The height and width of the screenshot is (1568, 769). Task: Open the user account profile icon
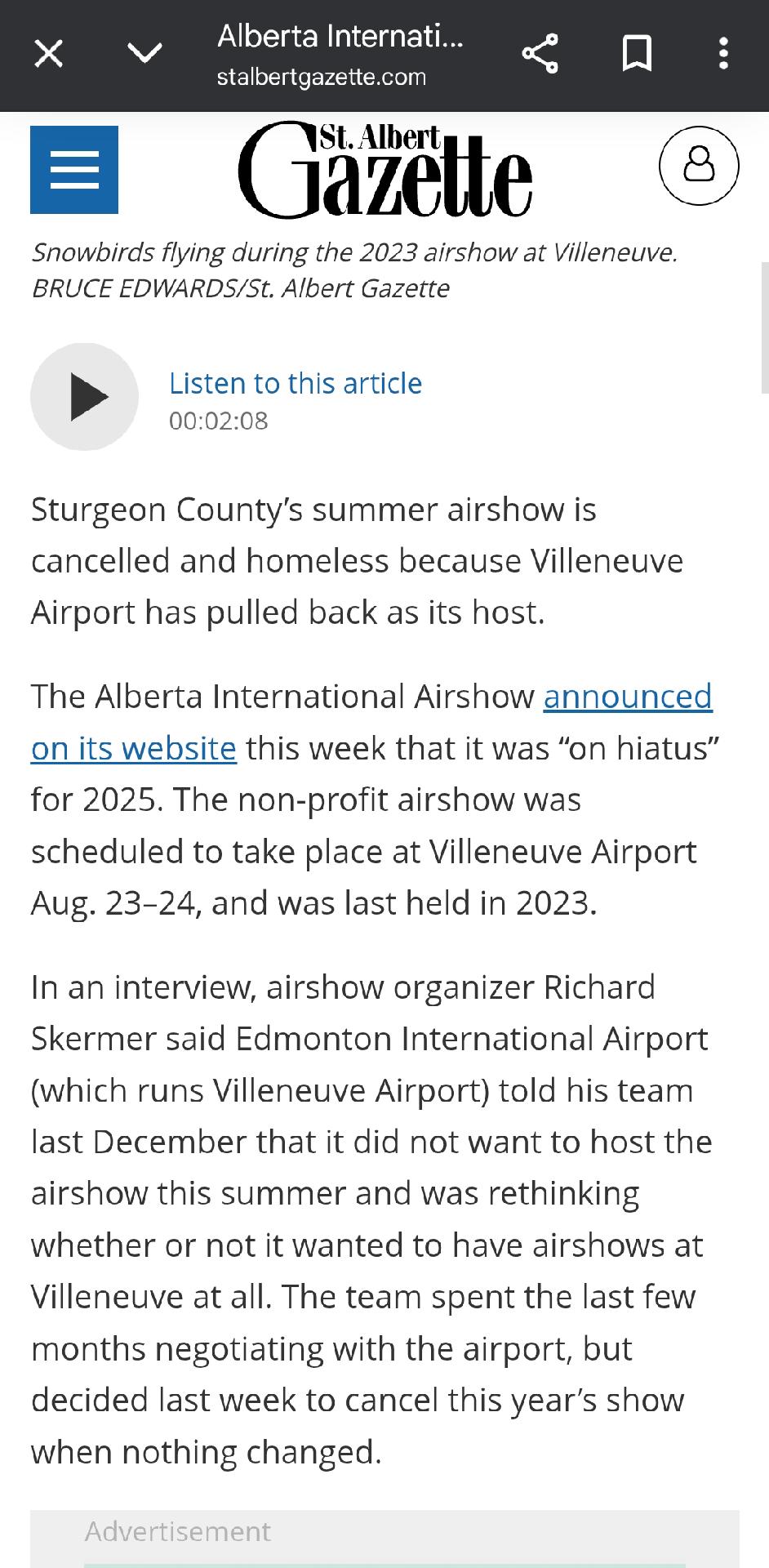699,165
